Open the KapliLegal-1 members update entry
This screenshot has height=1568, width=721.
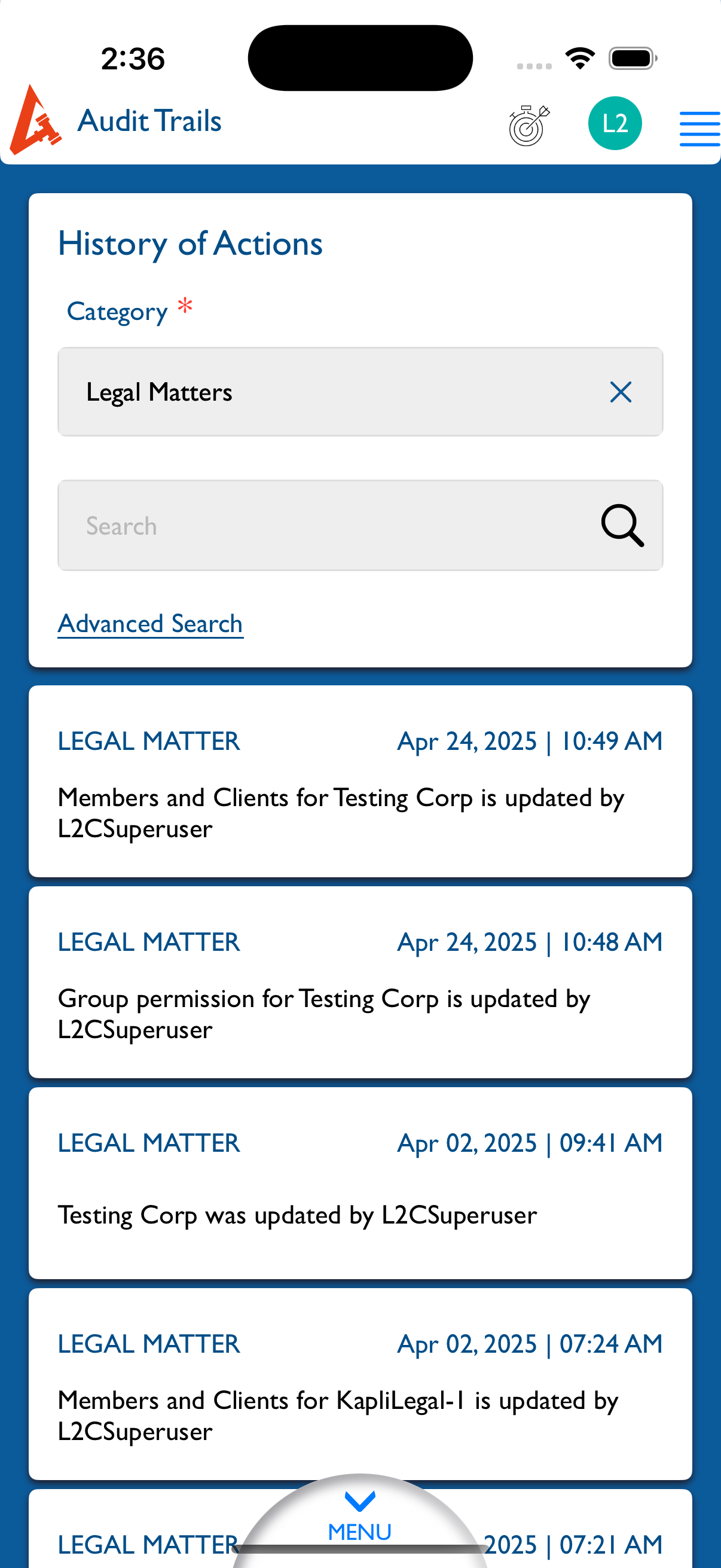(x=360, y=1384)
